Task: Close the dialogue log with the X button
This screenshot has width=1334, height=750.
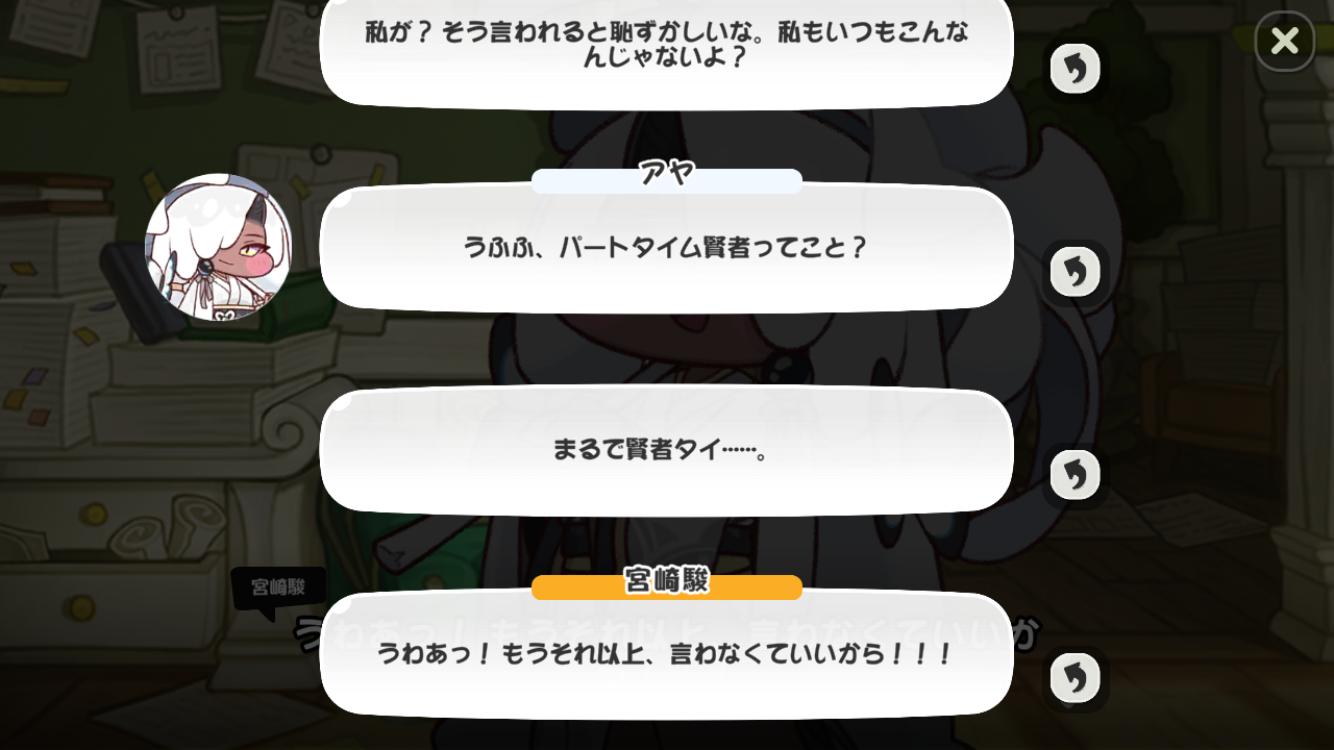Action: 1284,41
